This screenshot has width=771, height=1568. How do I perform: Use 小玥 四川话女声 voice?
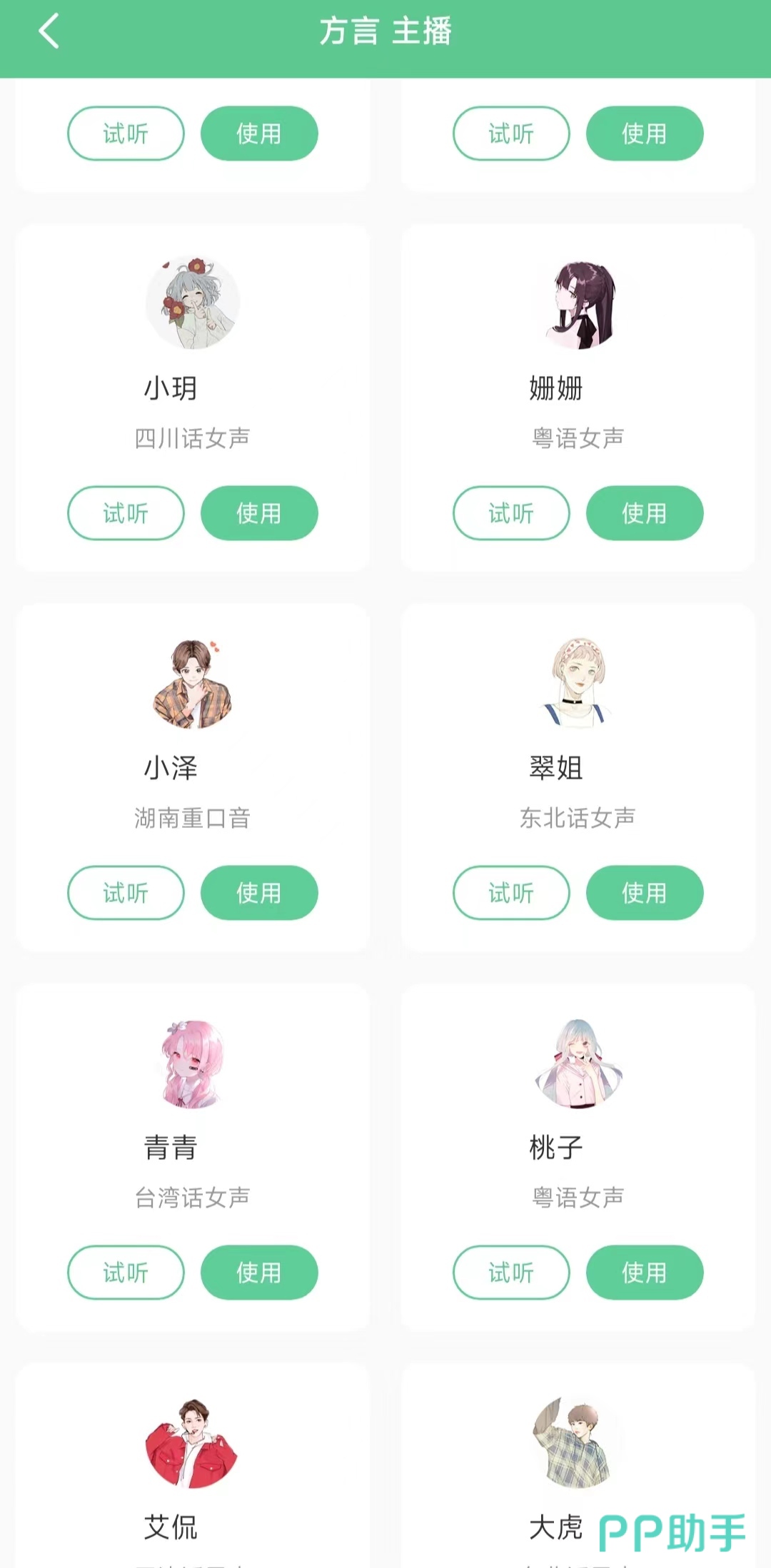click(259, 513)
